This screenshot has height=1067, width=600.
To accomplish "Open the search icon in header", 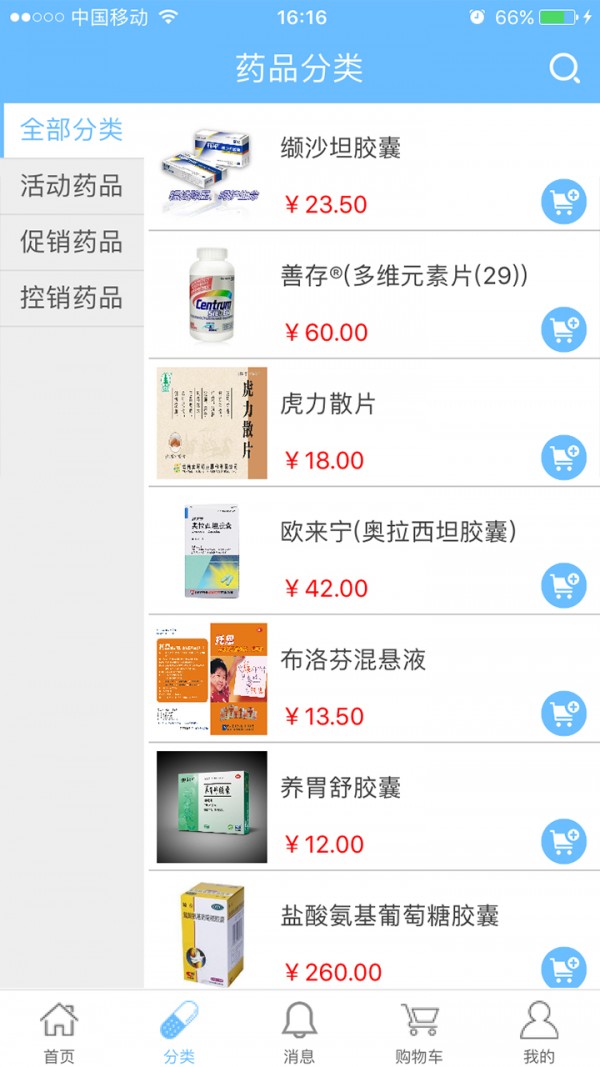I will pos(565,68).
